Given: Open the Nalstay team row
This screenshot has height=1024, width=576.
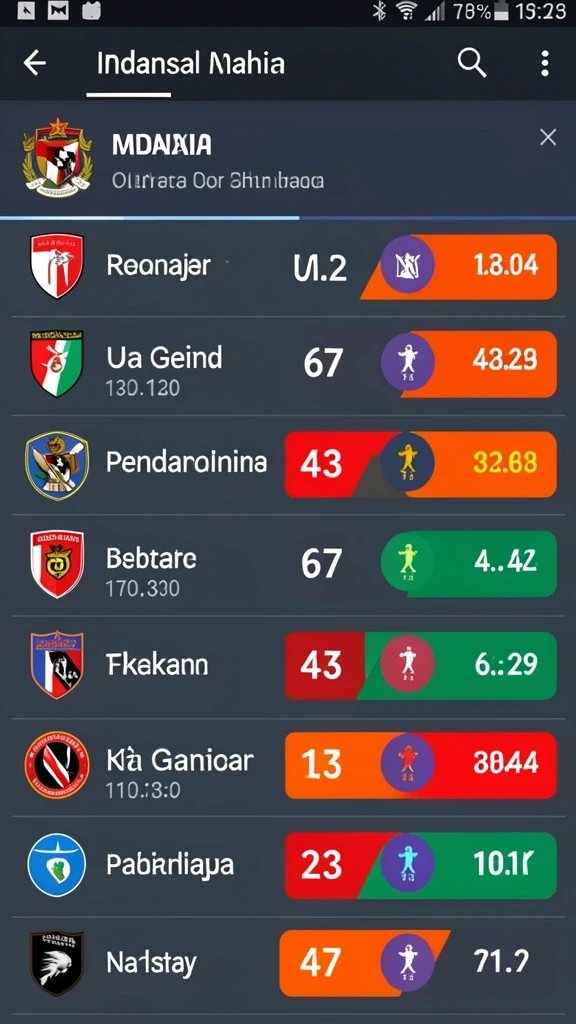Looking at the screenshot, I should (288, 965).
